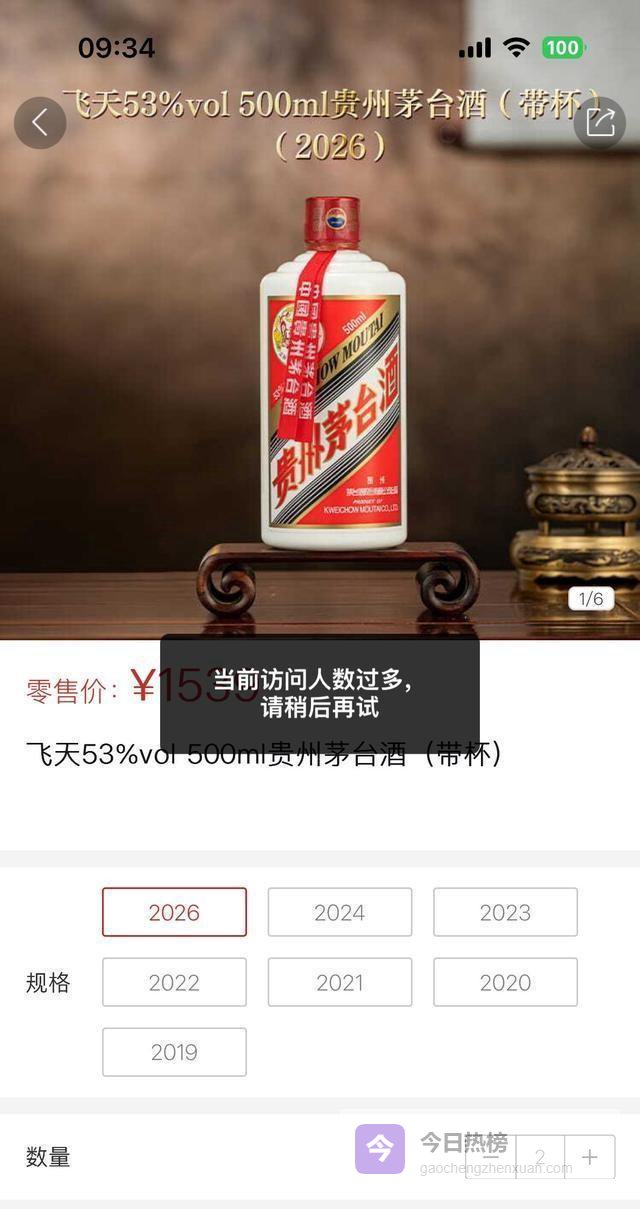Choose the 2021 specification
This screenshot has height=1209, width=640.
pyautogui.click(x=340, y=982)
